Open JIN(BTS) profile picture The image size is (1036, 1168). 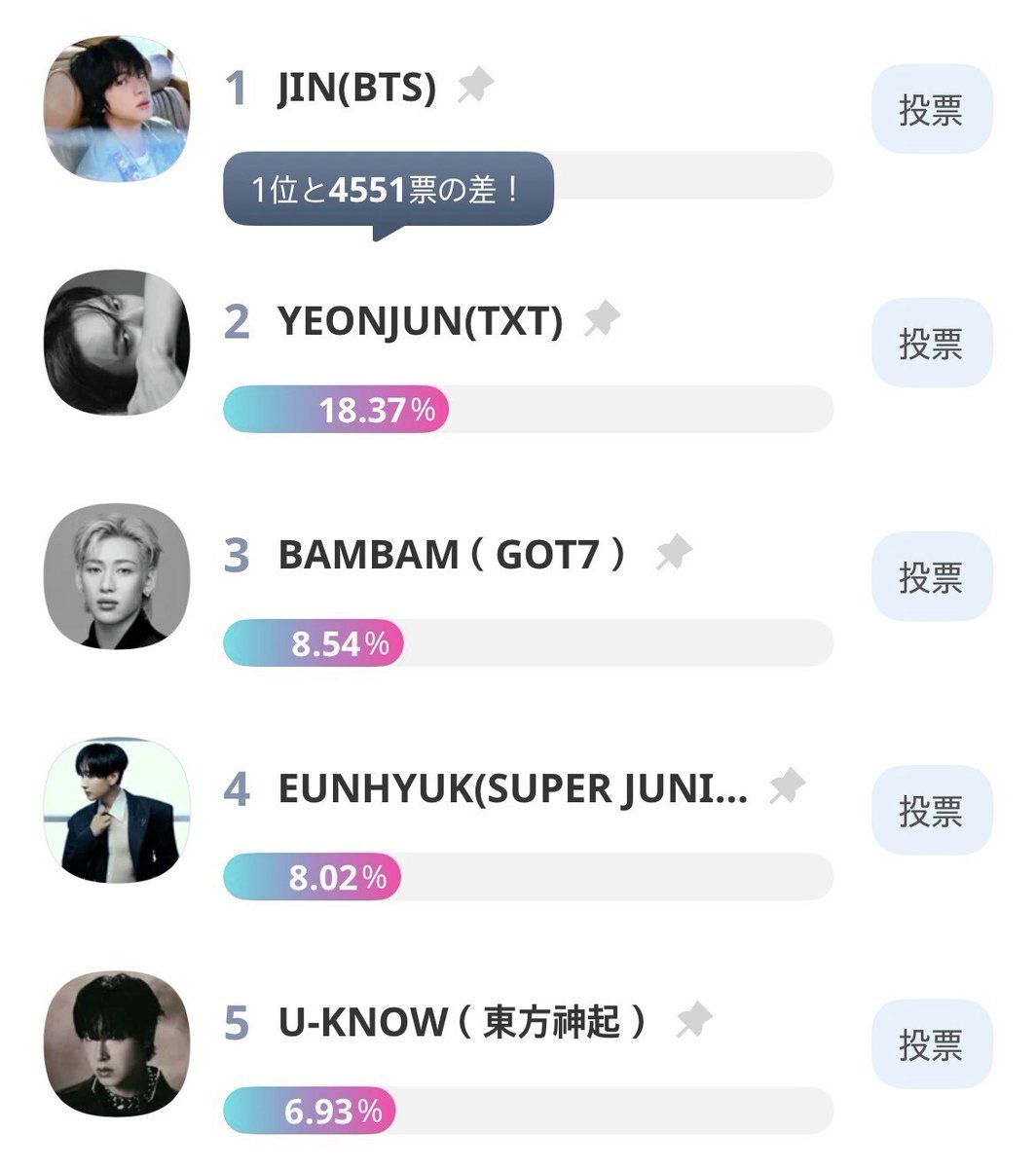pyautogui.click(x=117, y=109)
